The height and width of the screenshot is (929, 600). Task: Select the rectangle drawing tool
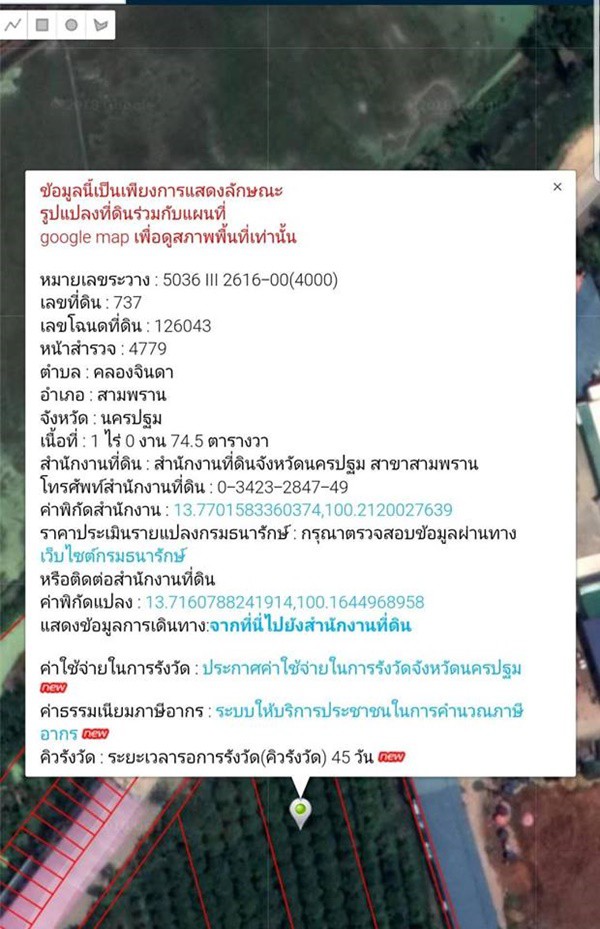tap(43, 25)
